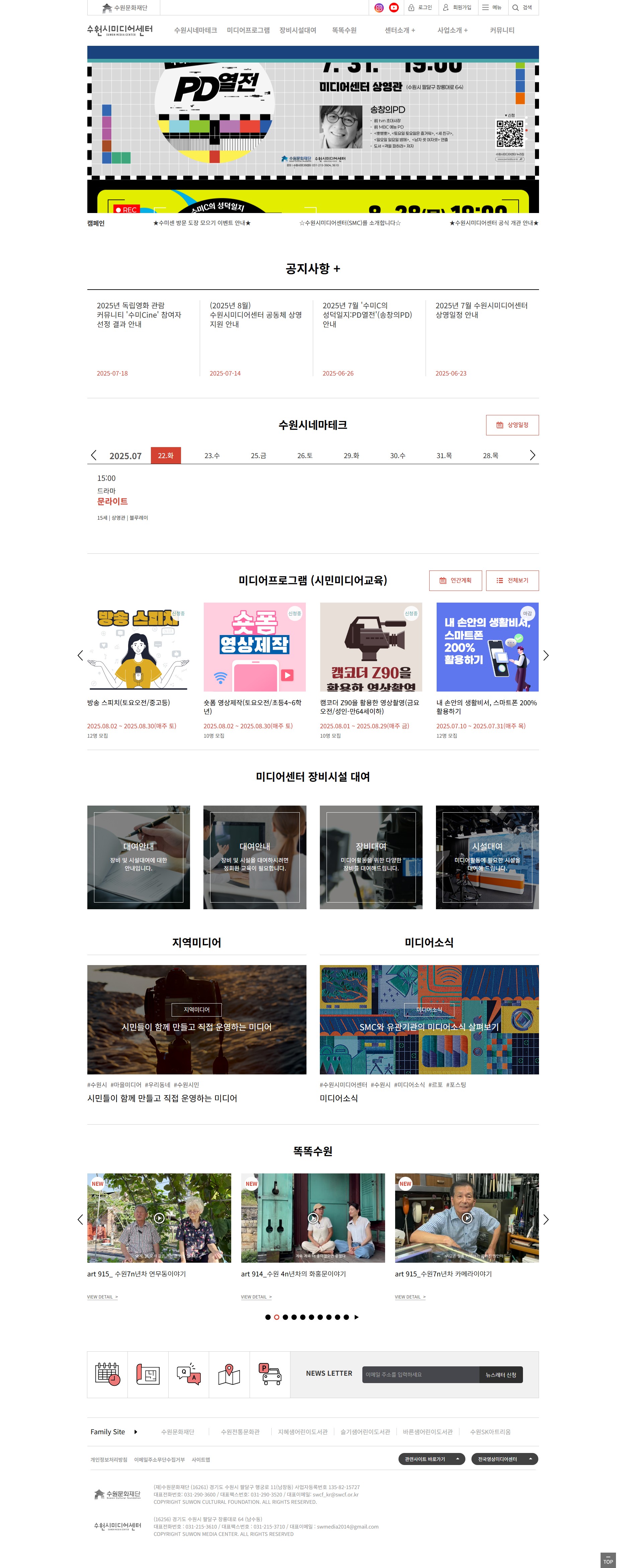The image size is (626, 1568).
Task: Open the 메뉴 hamburger menu
Action: [x=491, y=8]
